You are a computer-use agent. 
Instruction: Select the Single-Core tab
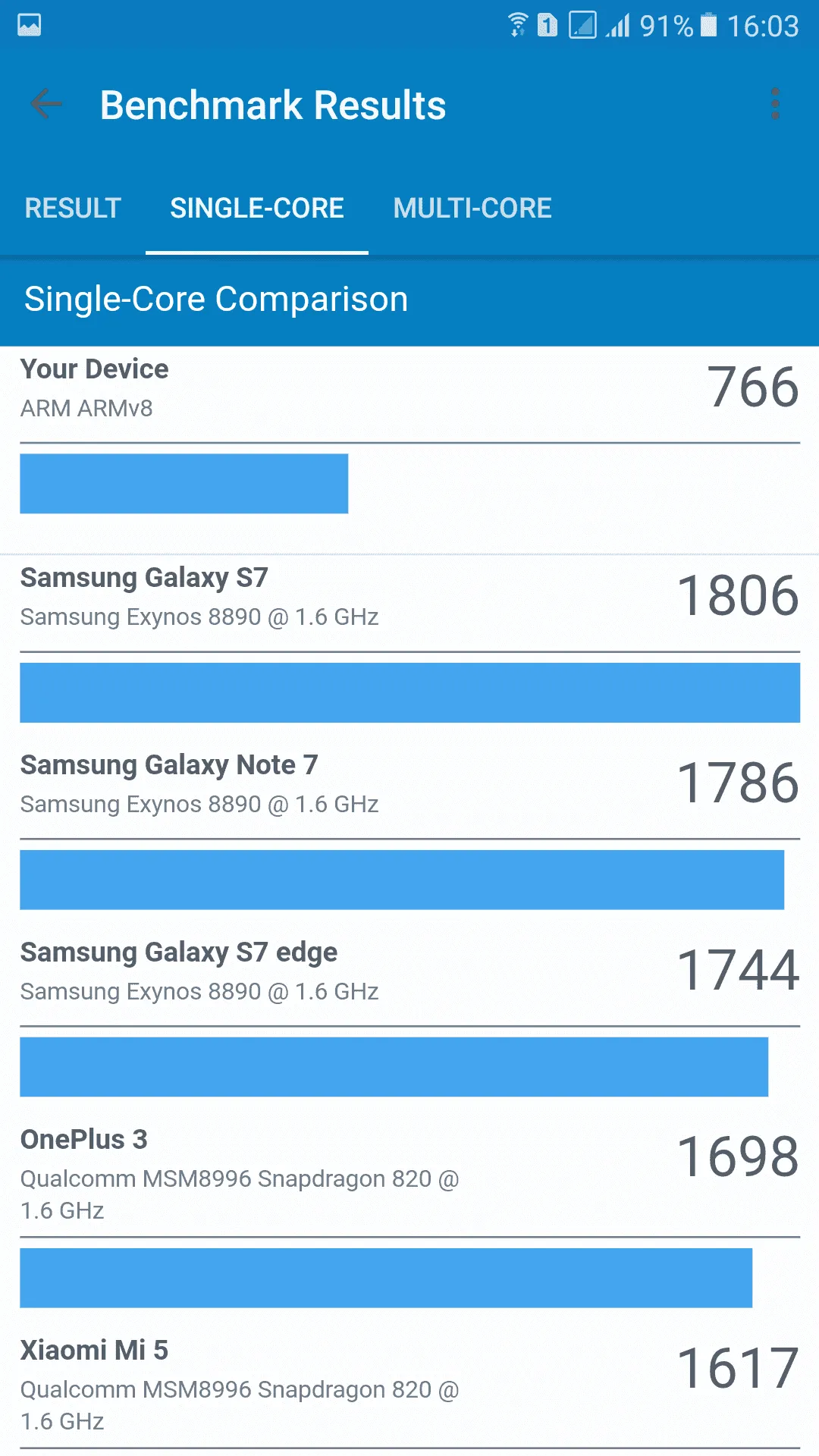tap(257, 209)
